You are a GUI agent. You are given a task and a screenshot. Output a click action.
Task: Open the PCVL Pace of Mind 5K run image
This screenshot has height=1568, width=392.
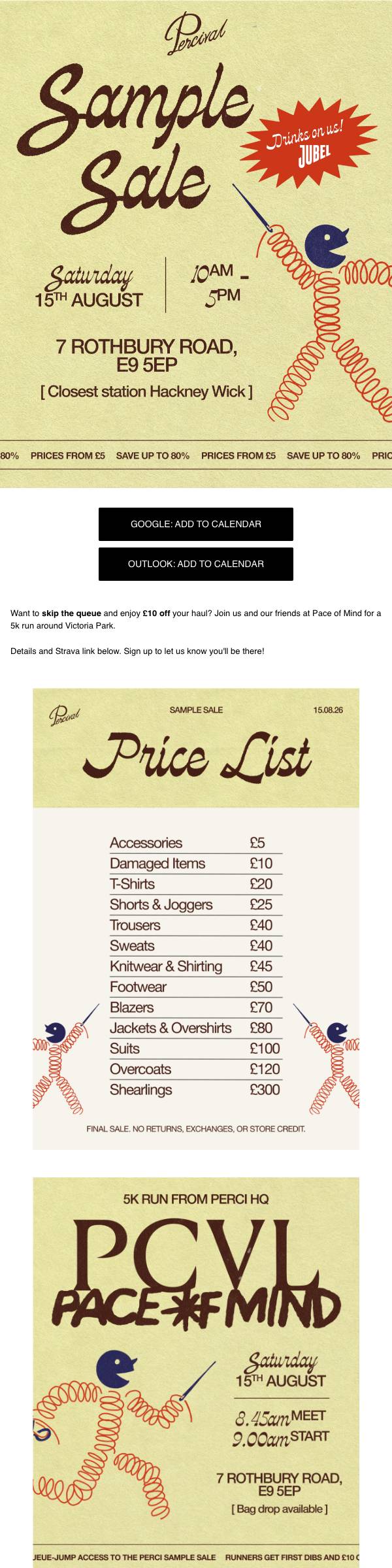click(196, 1373)
